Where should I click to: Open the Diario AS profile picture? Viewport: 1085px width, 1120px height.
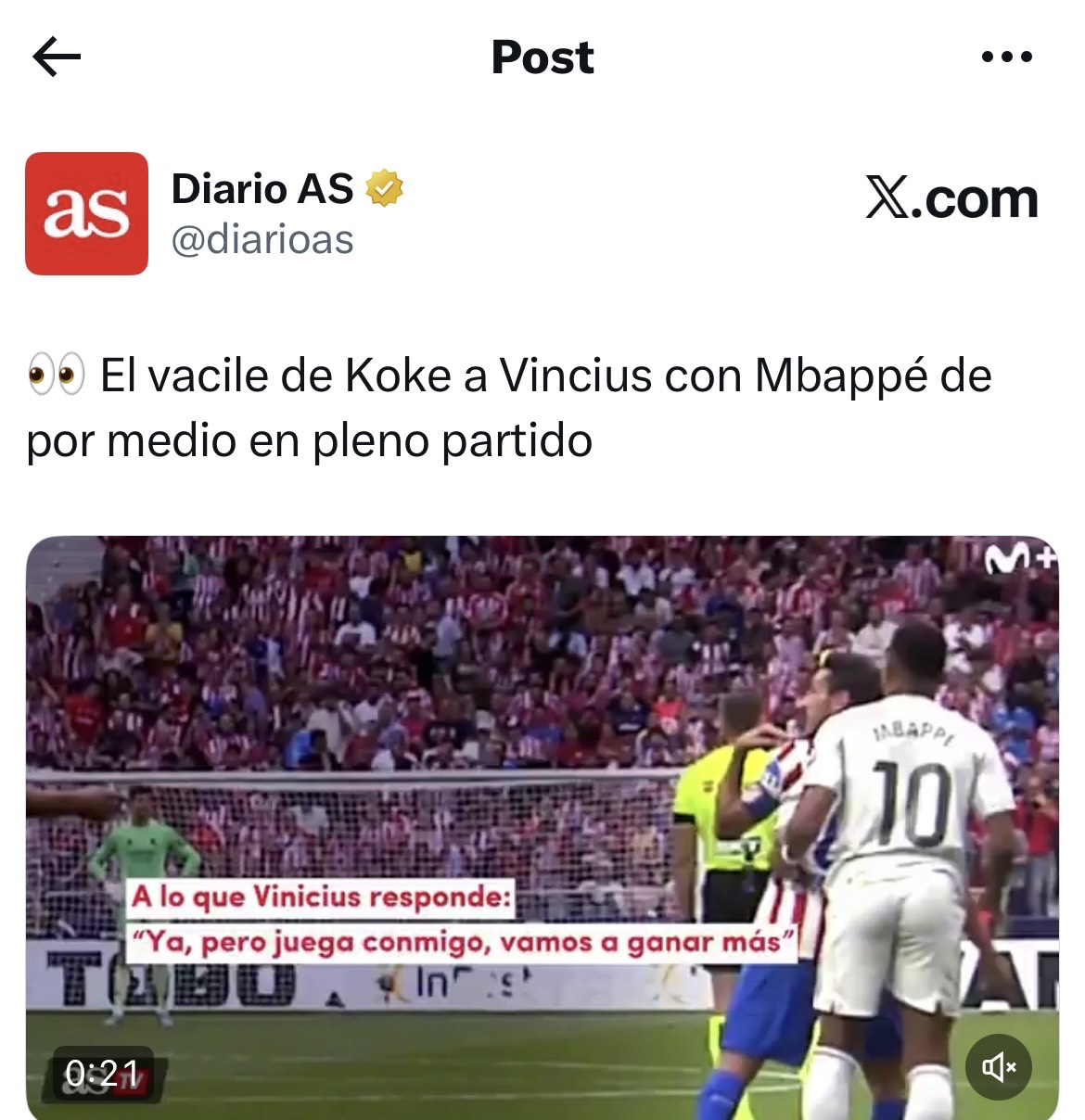click(86, 213)
